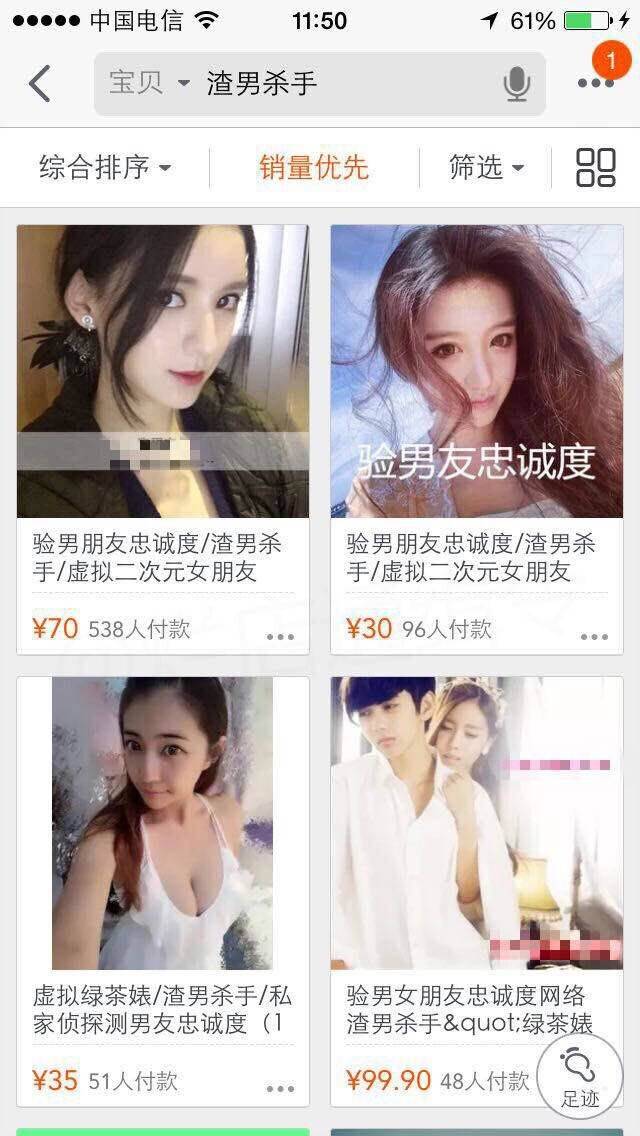Open the 足迹 browsing history button
Image resolution: width=640 pixels, height=1136 pixels.
point(580,1076)
